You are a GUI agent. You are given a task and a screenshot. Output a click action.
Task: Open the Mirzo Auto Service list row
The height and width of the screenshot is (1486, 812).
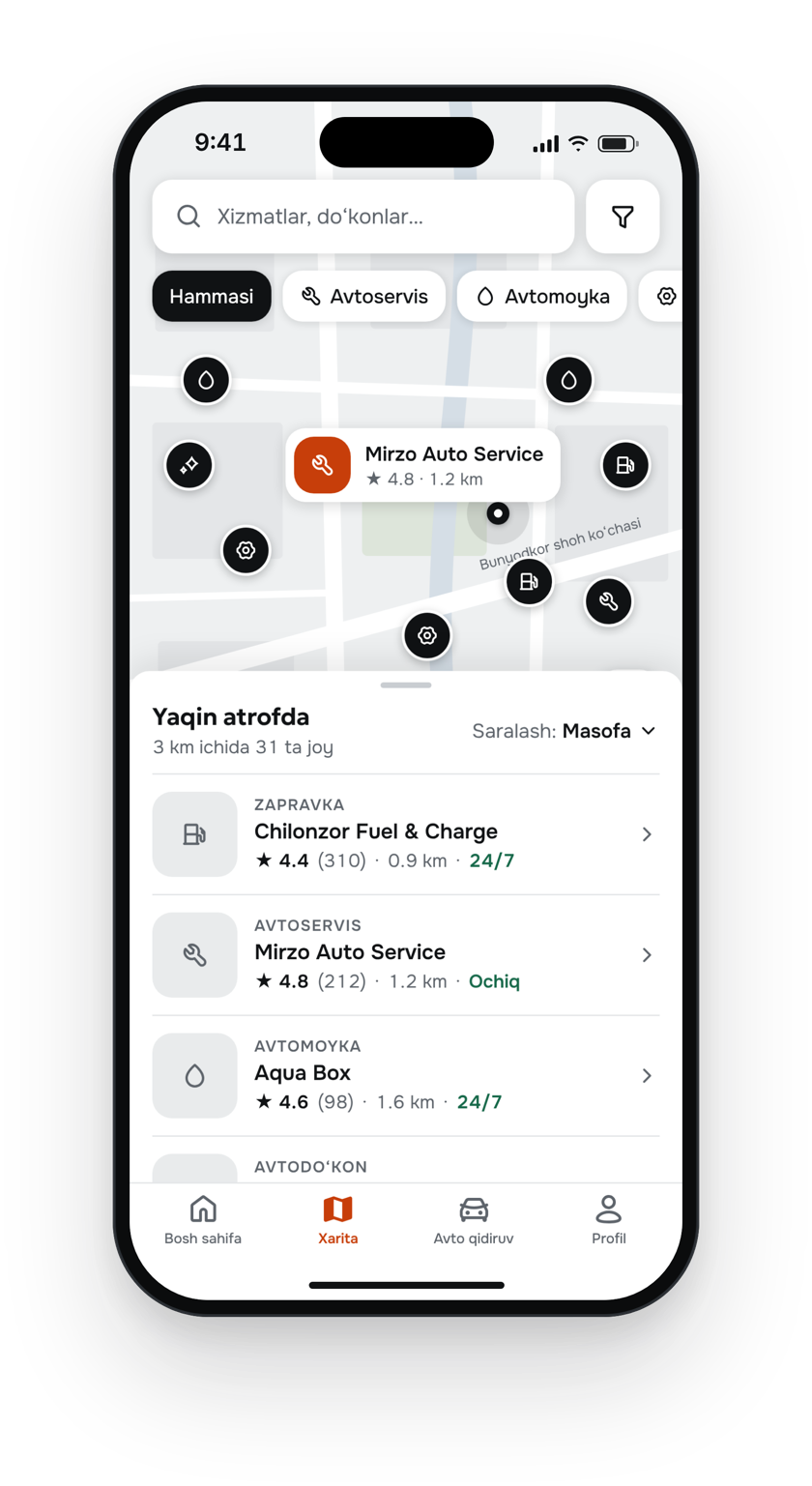406,955
